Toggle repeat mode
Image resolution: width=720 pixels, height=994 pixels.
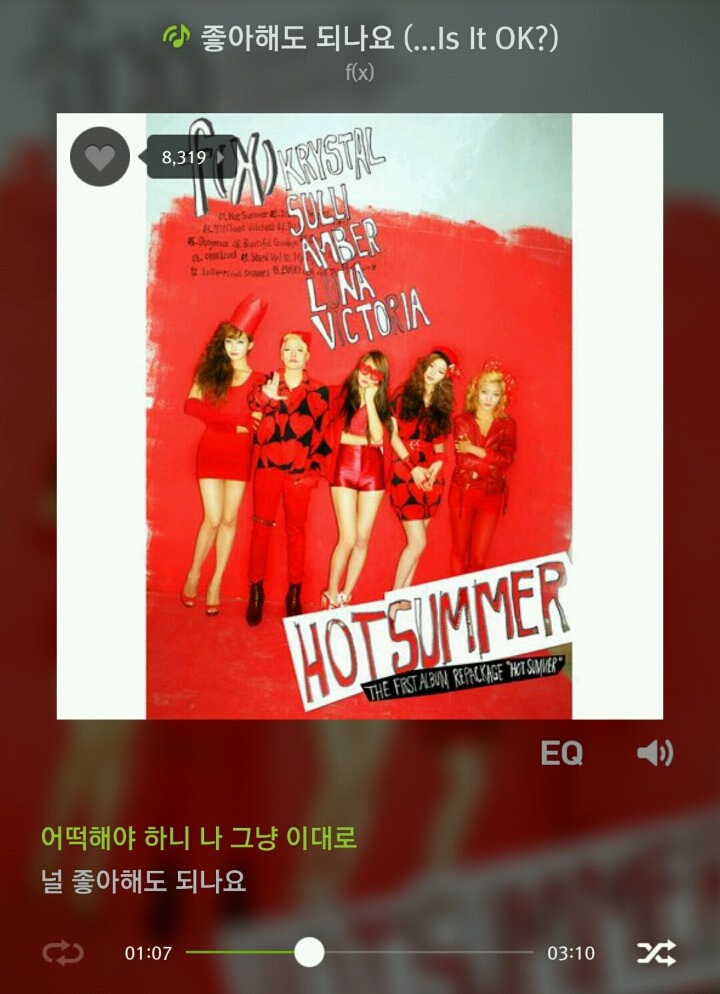pyautogui.click(x=63, y=953)
